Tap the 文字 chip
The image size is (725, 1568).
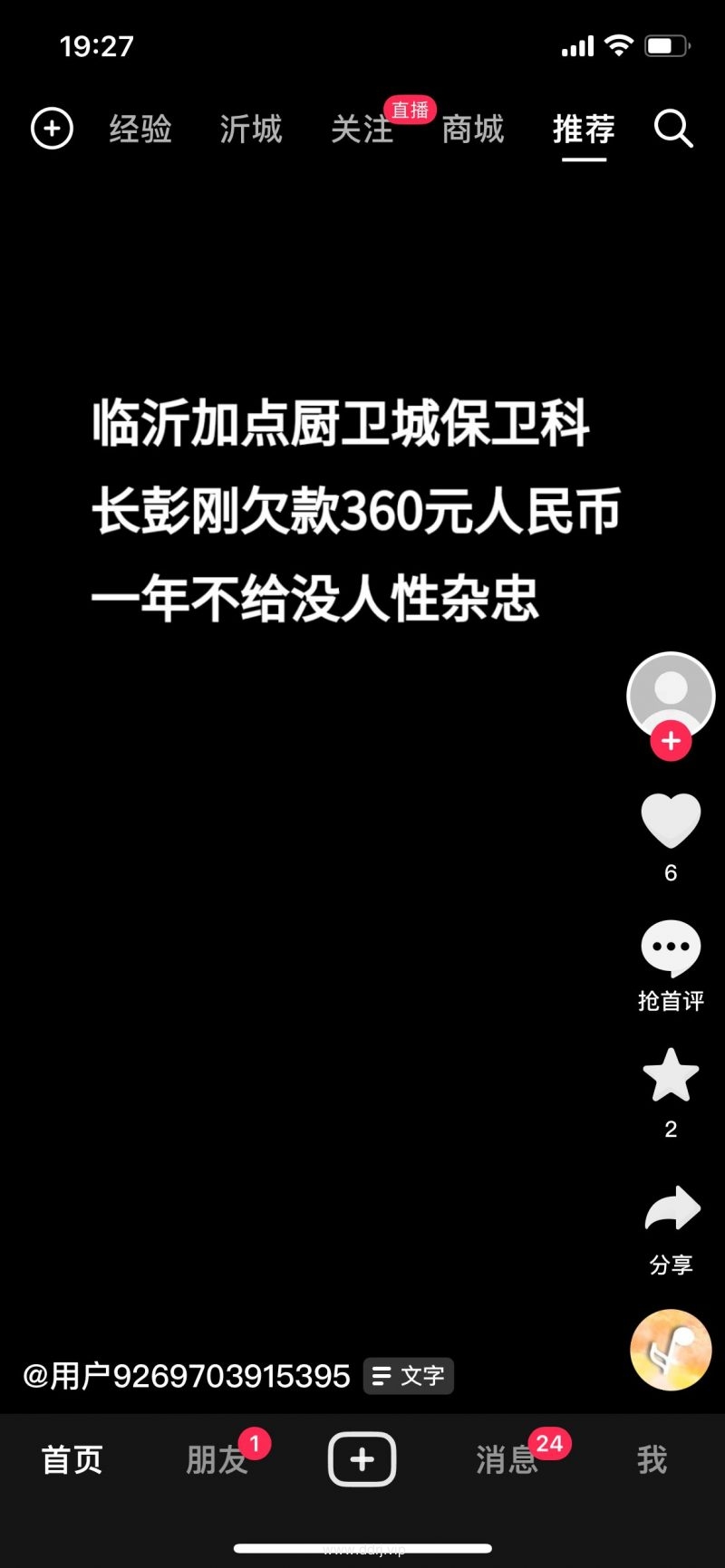[409, 1376]
